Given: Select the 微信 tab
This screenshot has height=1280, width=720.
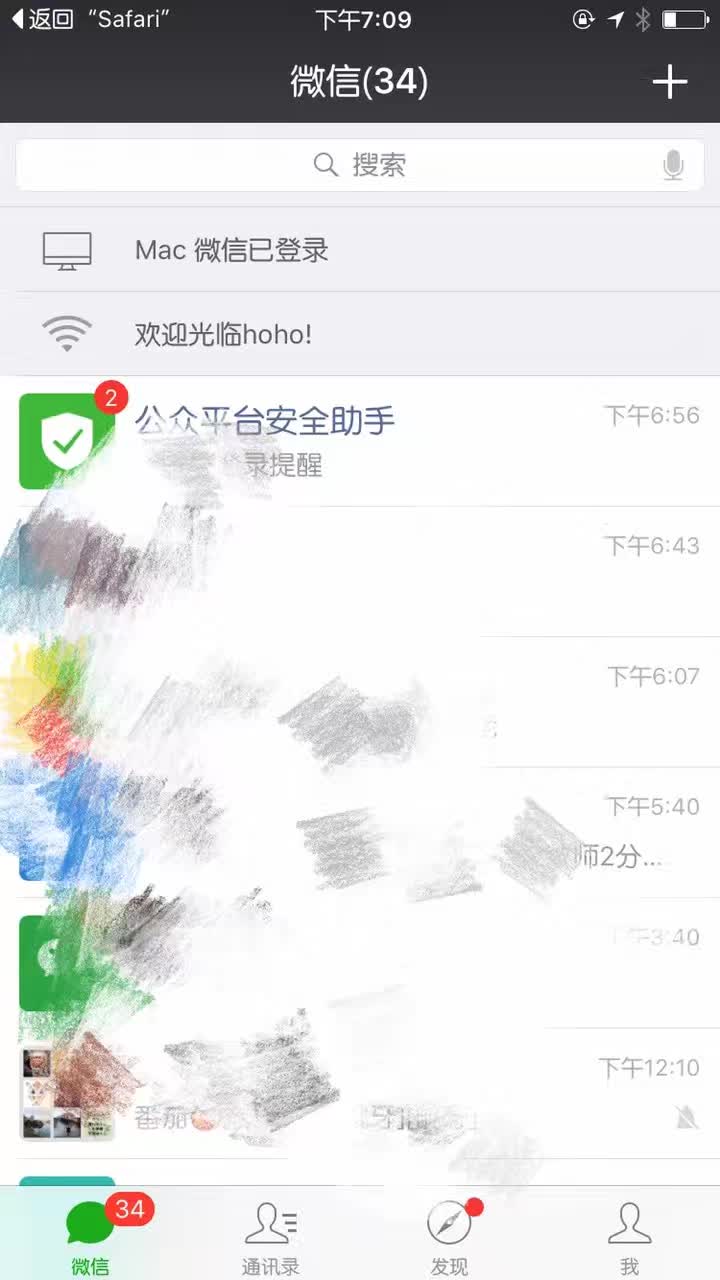Looking at the screenshot, I should coord(90,1236).
